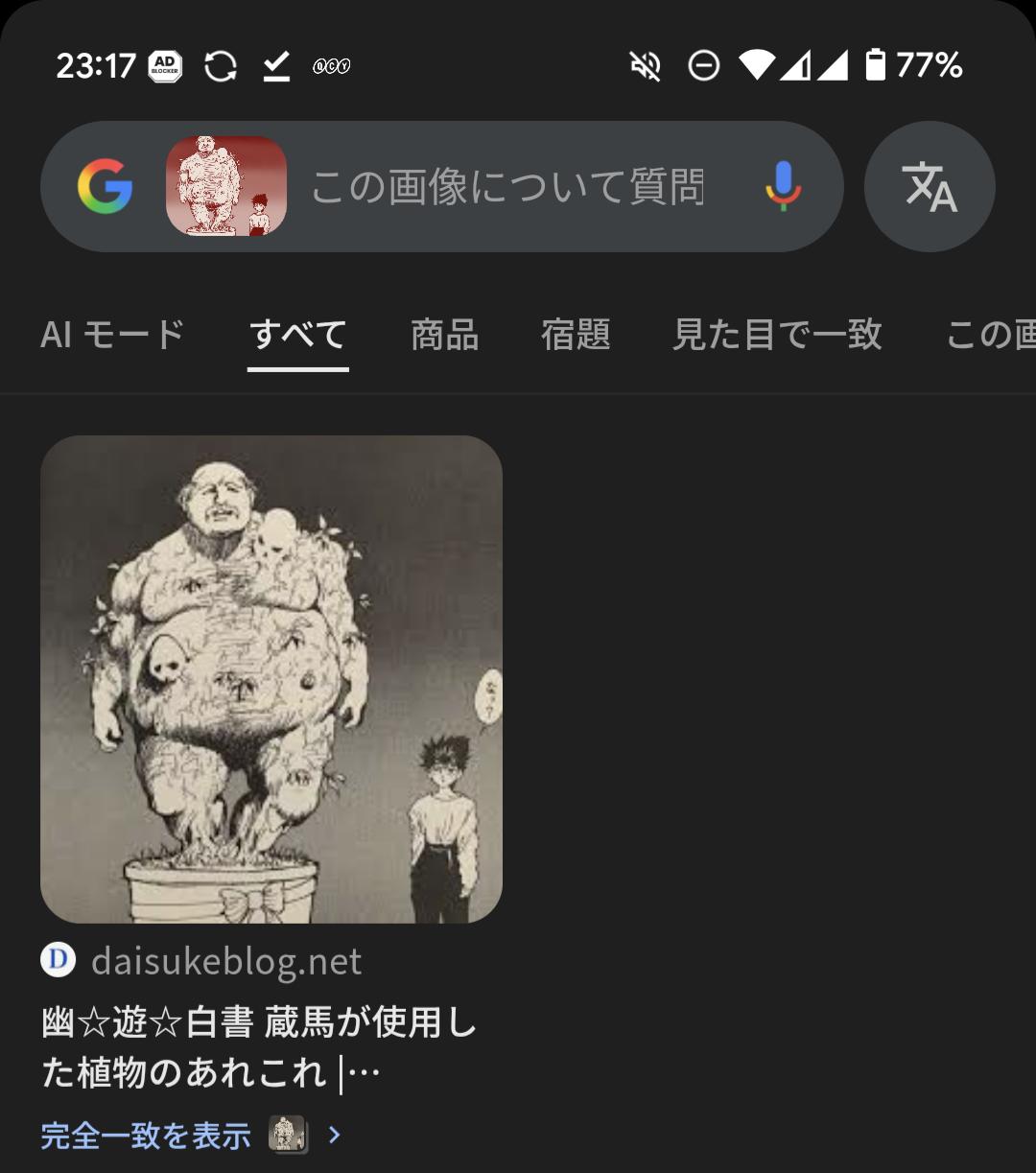Screen dimensions: 1036x1173
Task: Switch to the 商品 tab
Action: [444, 335]
